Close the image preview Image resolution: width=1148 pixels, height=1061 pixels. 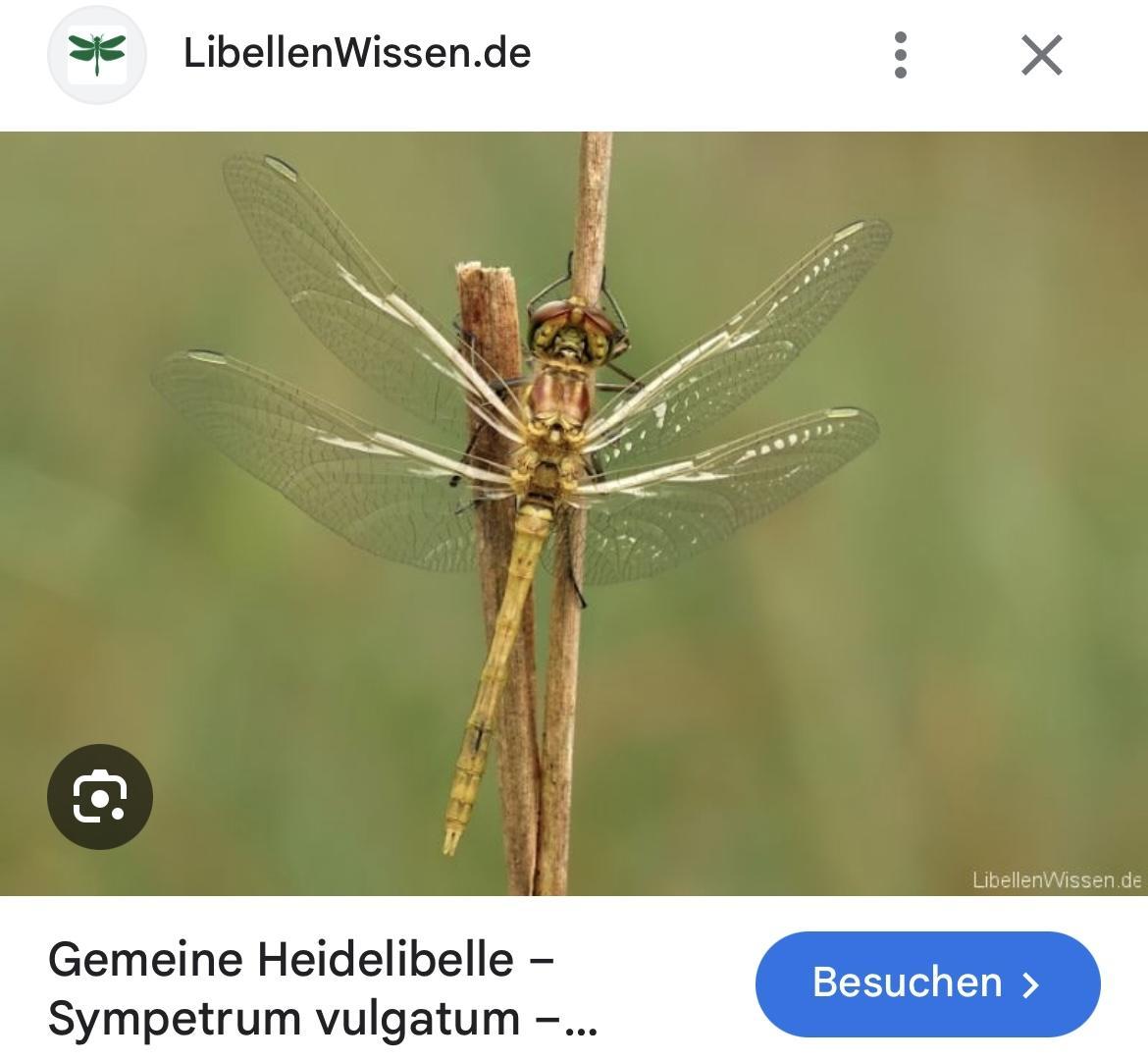tap(1041, 55)
